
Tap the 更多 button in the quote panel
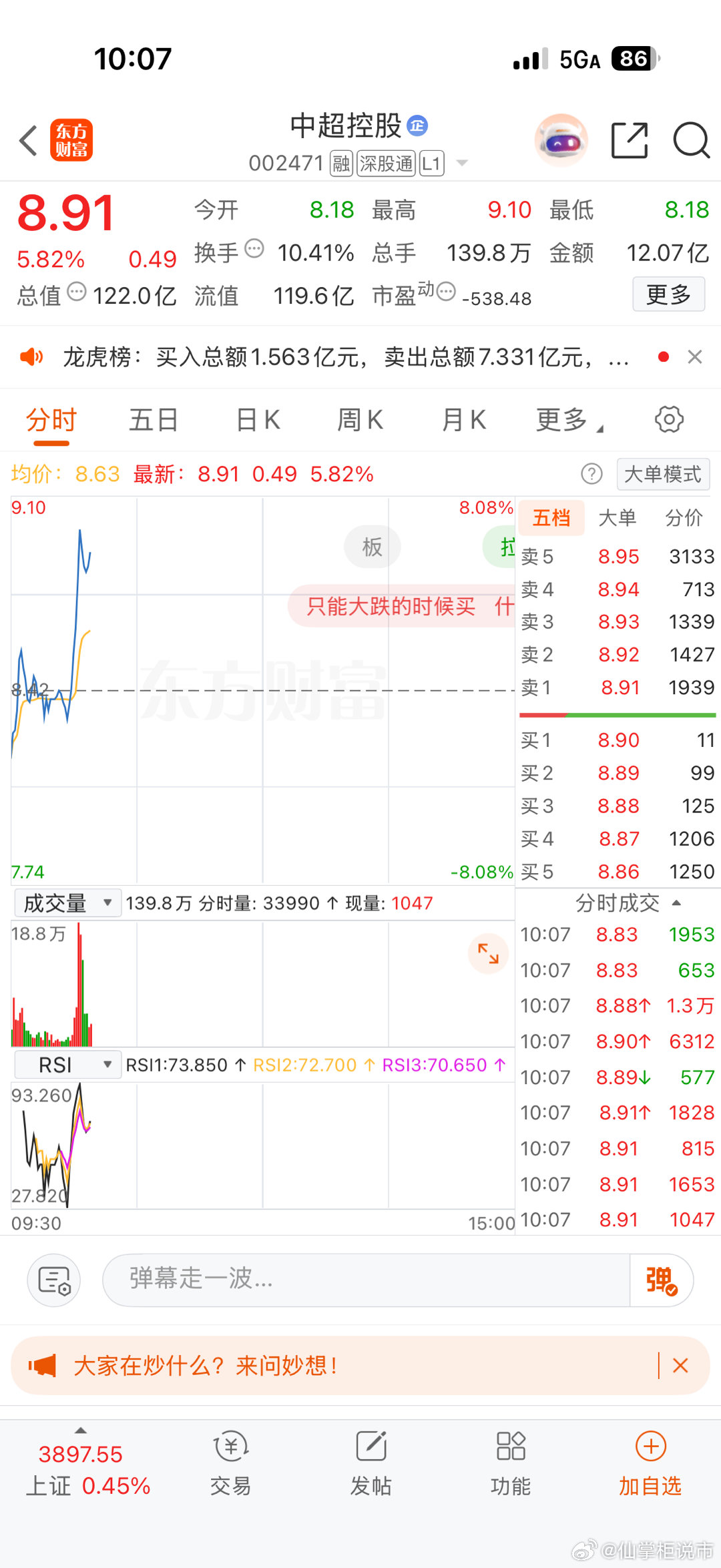coord(668,294)
